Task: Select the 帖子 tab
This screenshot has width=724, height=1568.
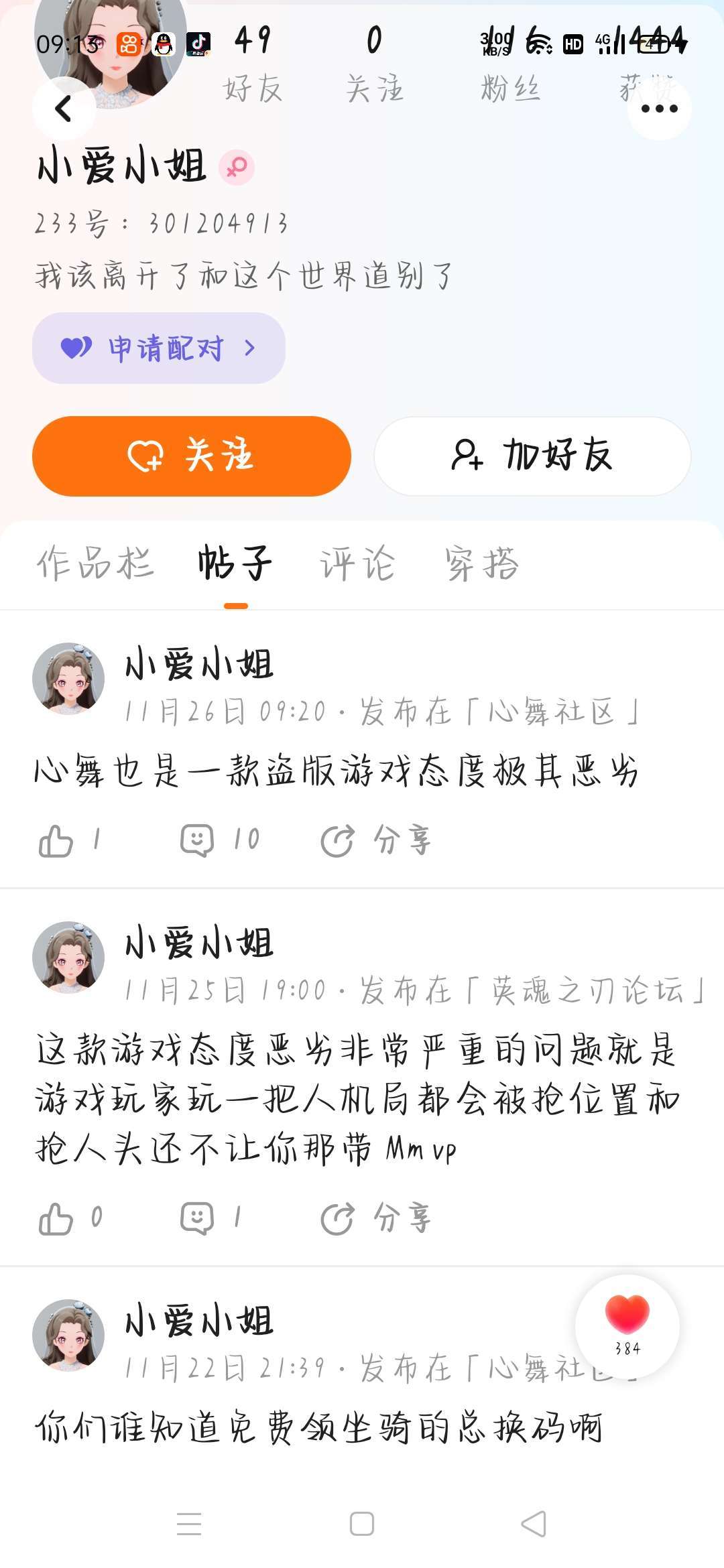Action: (235, 563)
